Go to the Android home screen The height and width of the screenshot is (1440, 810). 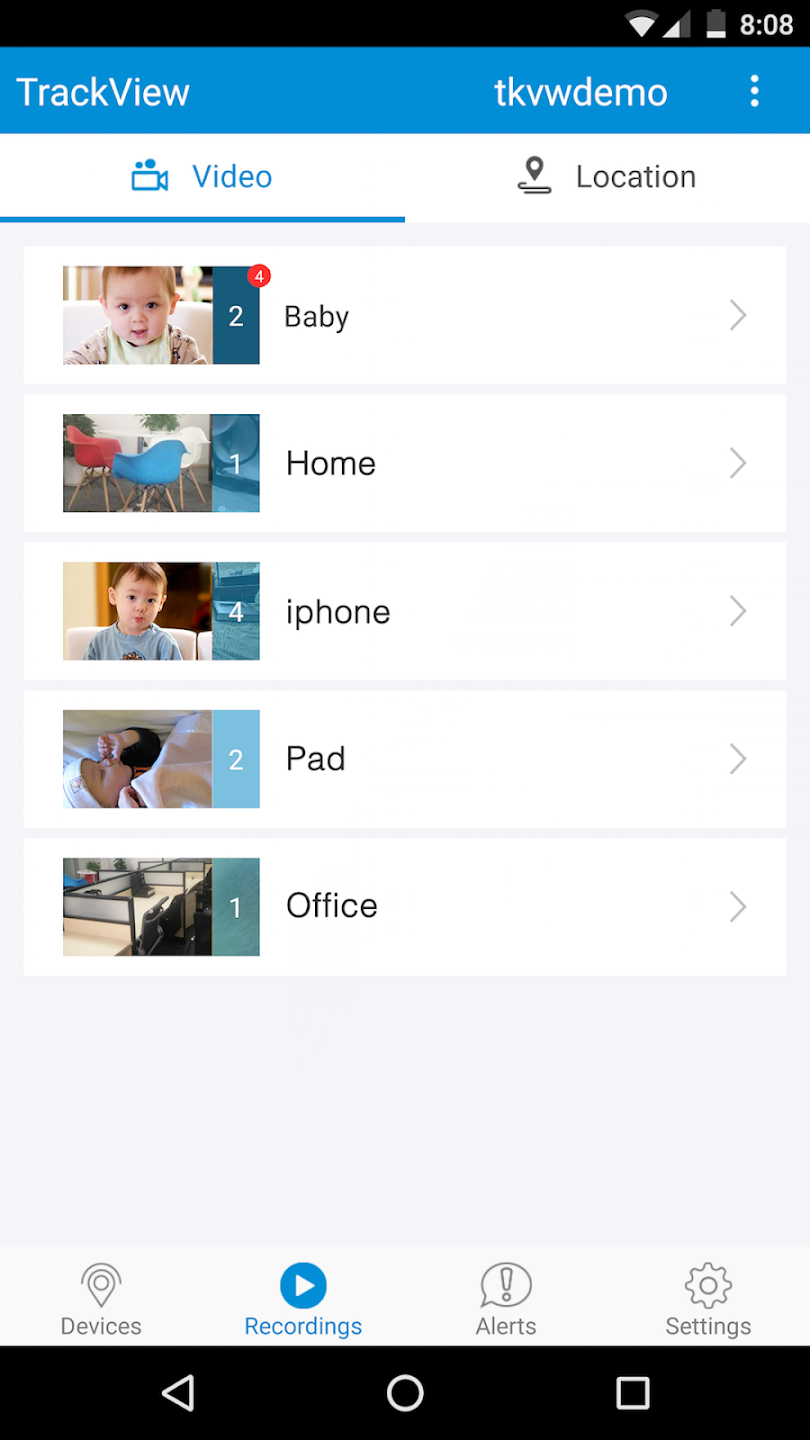405,1392
